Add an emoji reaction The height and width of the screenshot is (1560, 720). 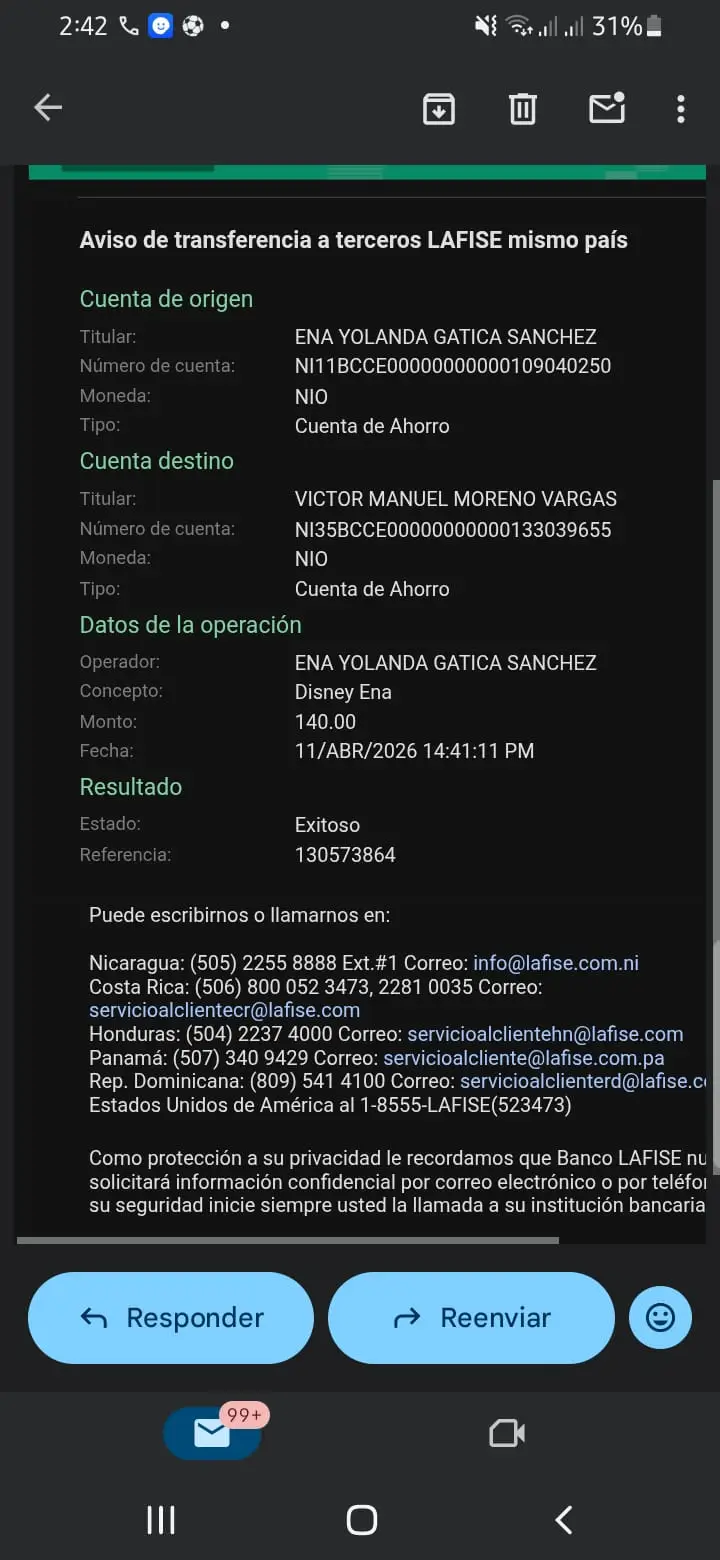click(x=660, y=1318)
